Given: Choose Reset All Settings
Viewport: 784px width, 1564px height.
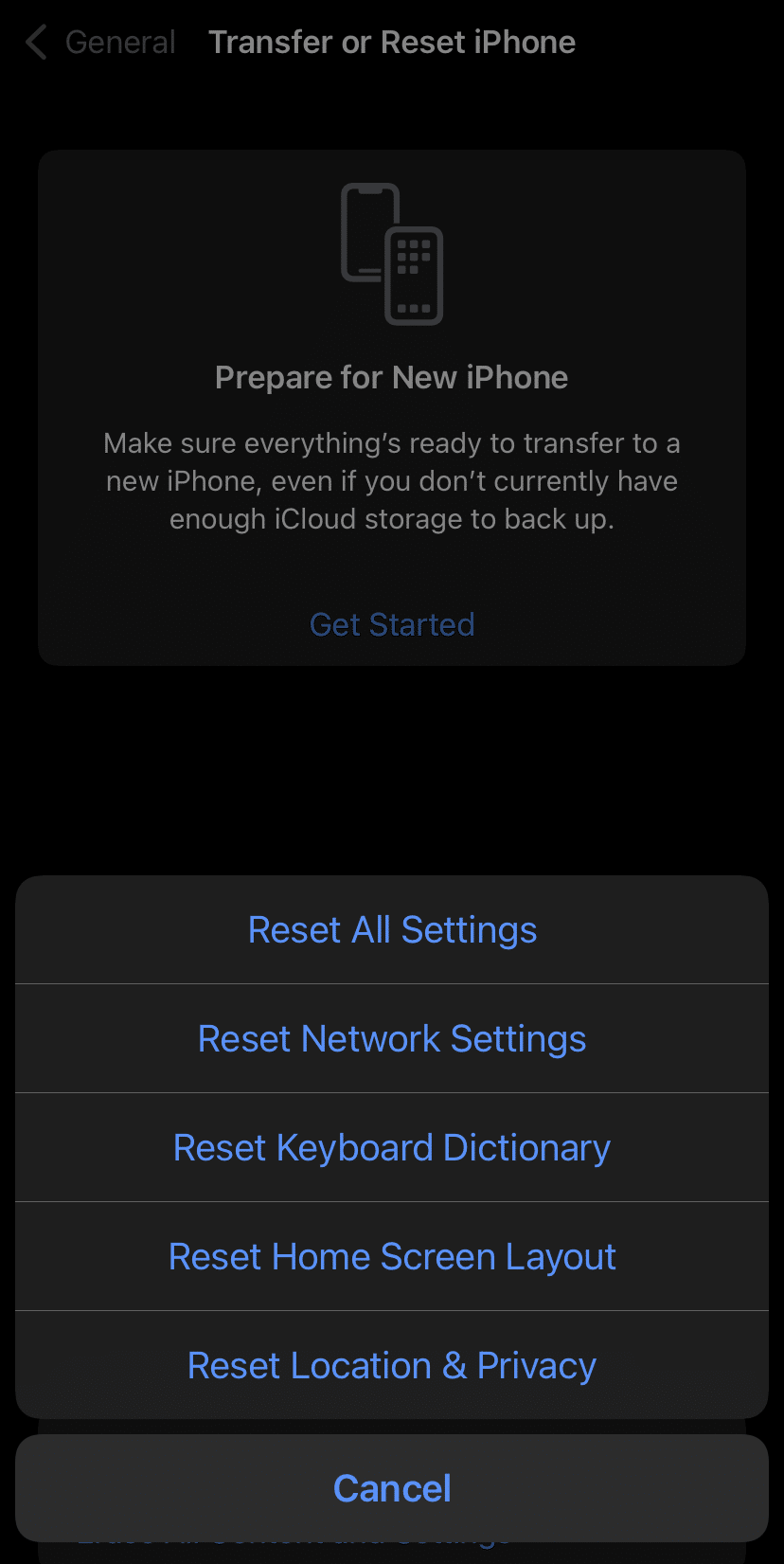Looking at the screenshot, I should pyautogui.click(x=392, y=930).
